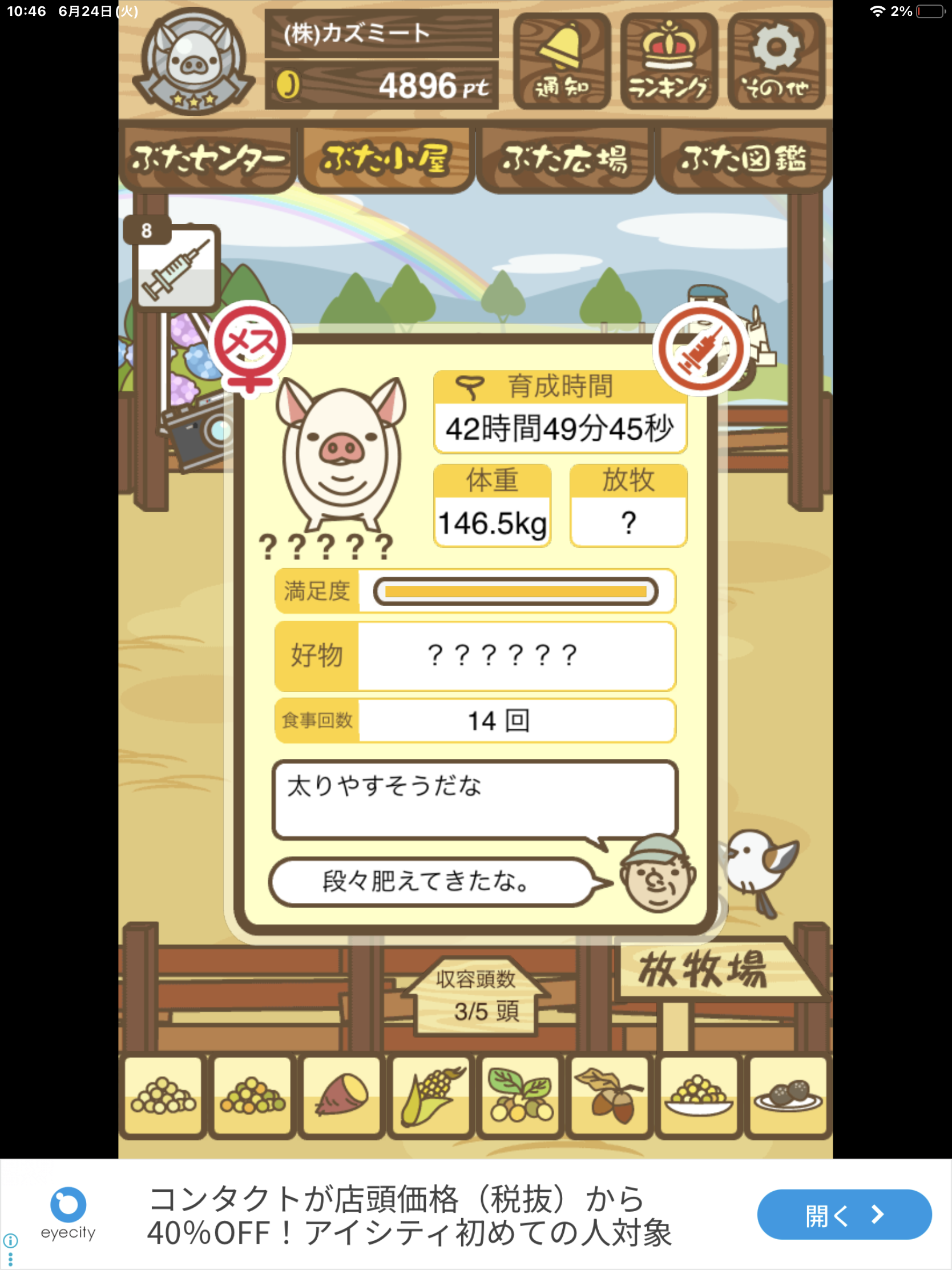Feed the sweet potato to the pig
The image size is (952, 1270).
(341, 1096)
